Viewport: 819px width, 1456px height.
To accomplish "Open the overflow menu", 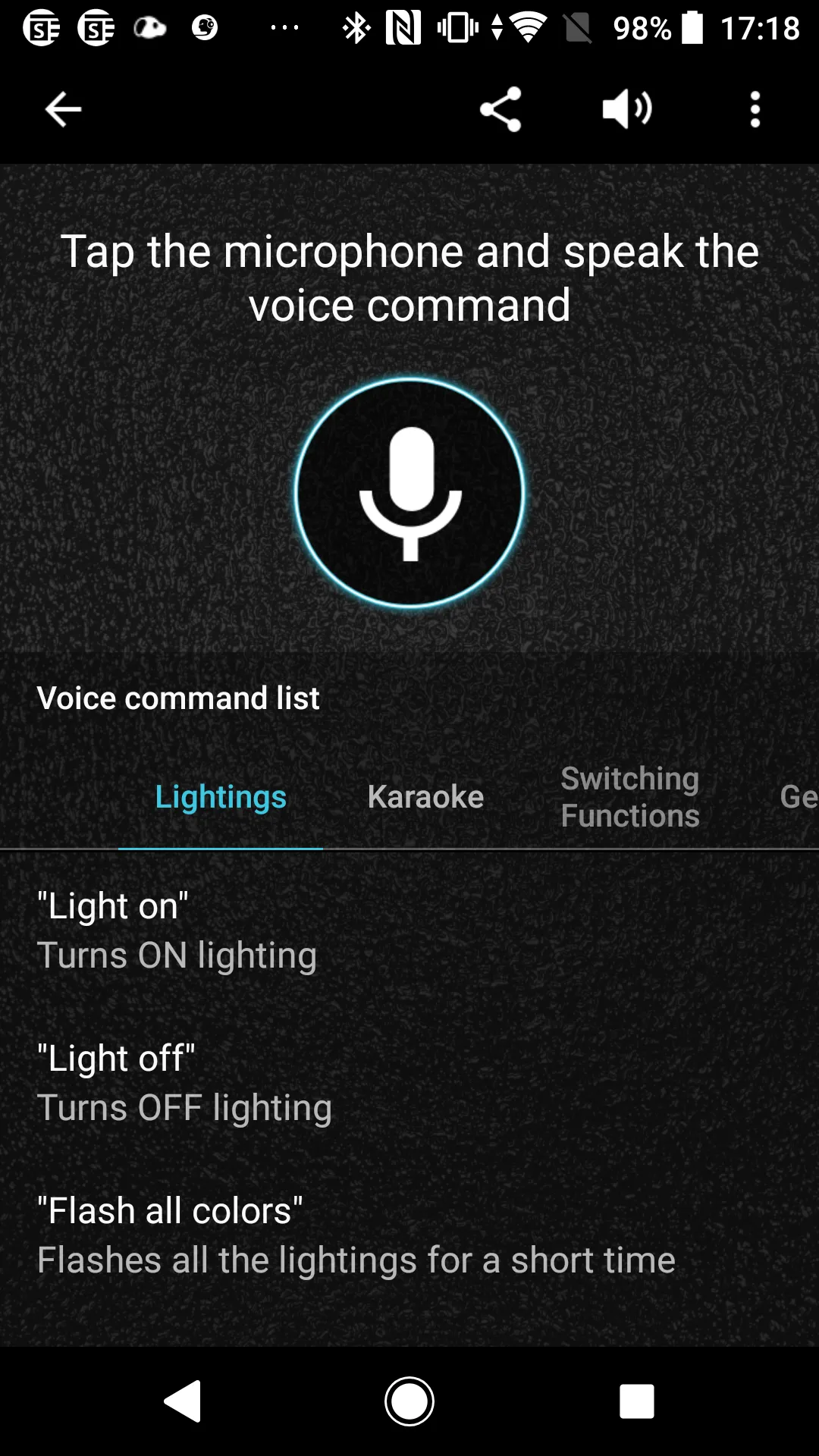I will (x=755, y=108).
